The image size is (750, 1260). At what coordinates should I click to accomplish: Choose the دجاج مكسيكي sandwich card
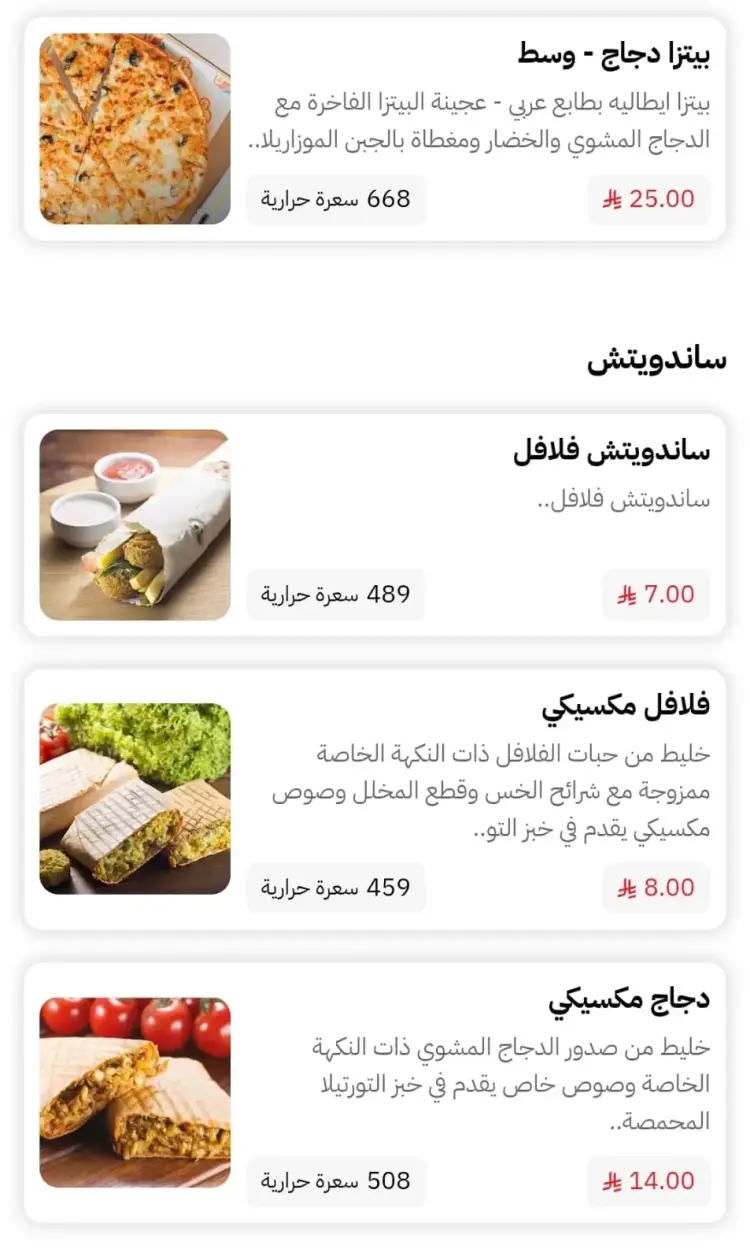click(375, 1092)
